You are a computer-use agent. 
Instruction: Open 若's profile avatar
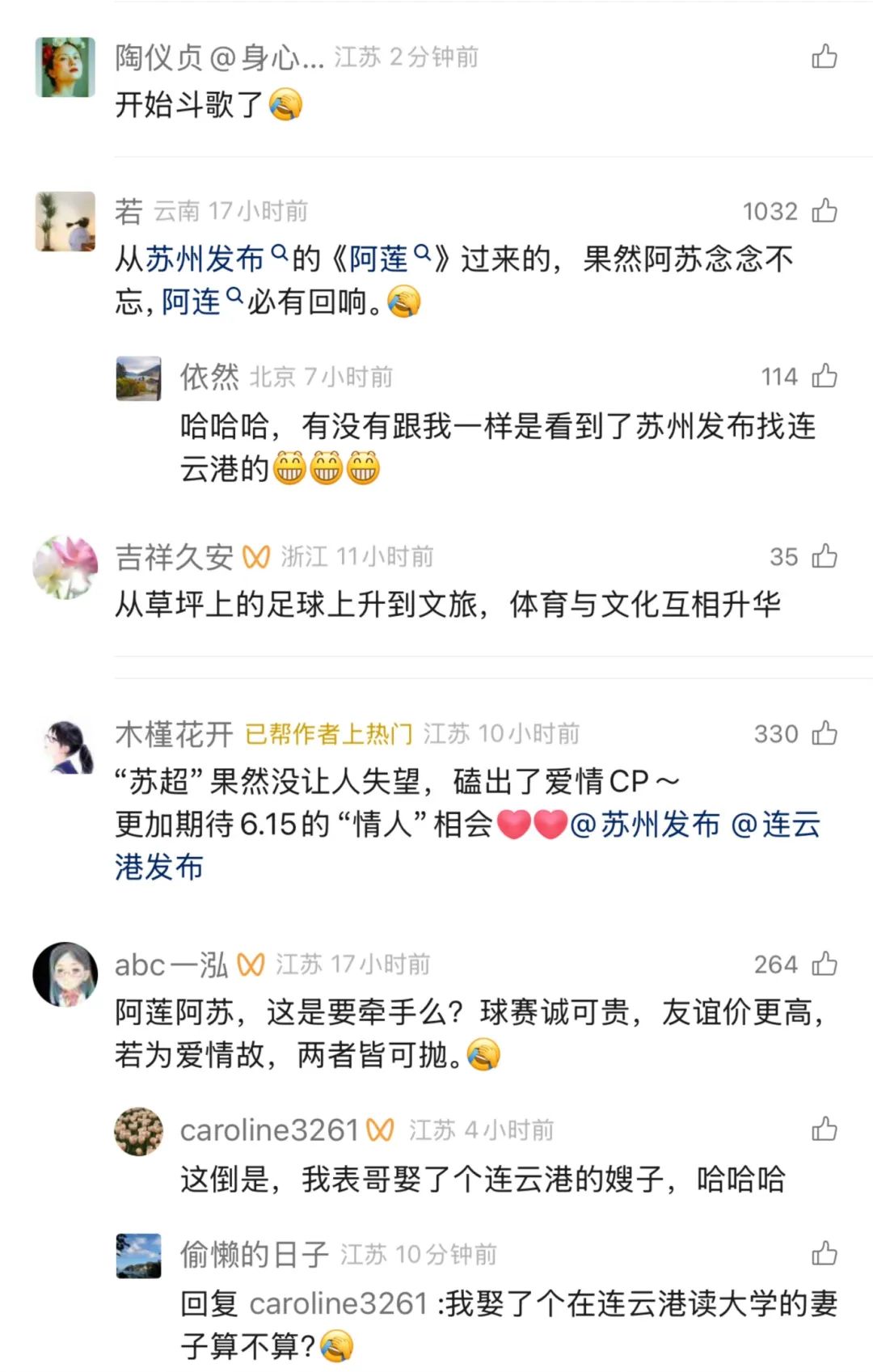tap(65, 222)
